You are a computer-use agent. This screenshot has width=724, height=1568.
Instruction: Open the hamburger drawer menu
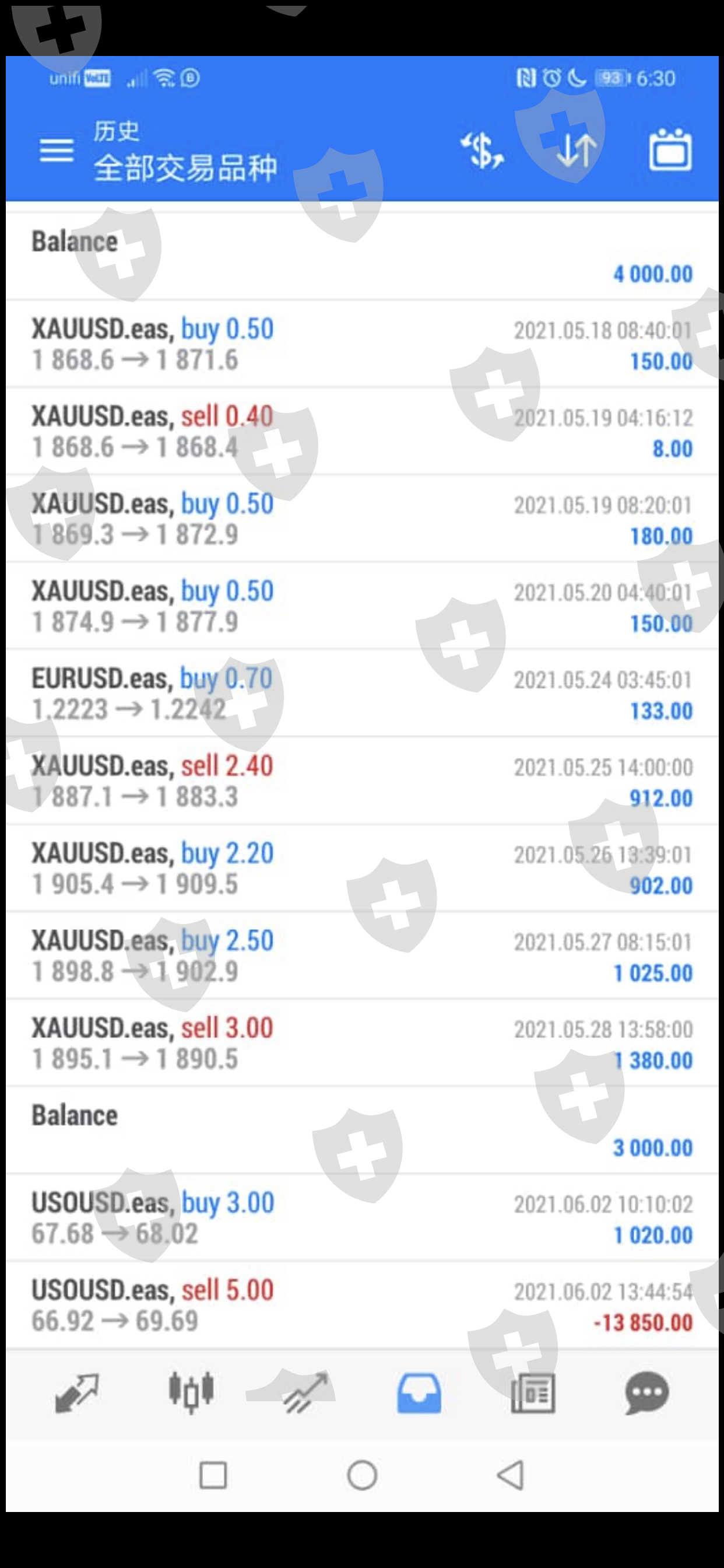click(57, 150)
